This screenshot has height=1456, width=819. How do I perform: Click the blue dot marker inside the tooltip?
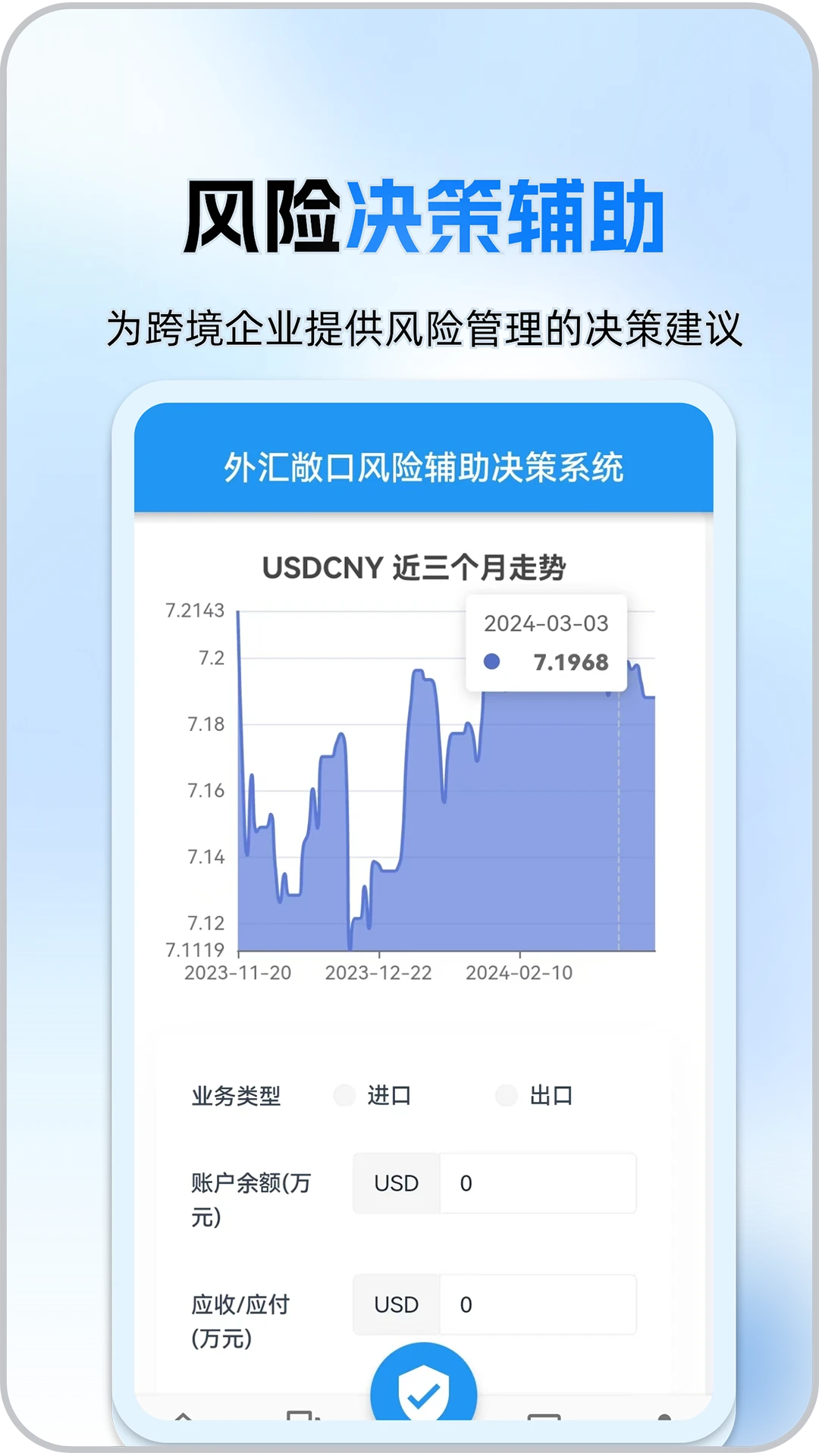pyautogui.click(x=494, y=661)
